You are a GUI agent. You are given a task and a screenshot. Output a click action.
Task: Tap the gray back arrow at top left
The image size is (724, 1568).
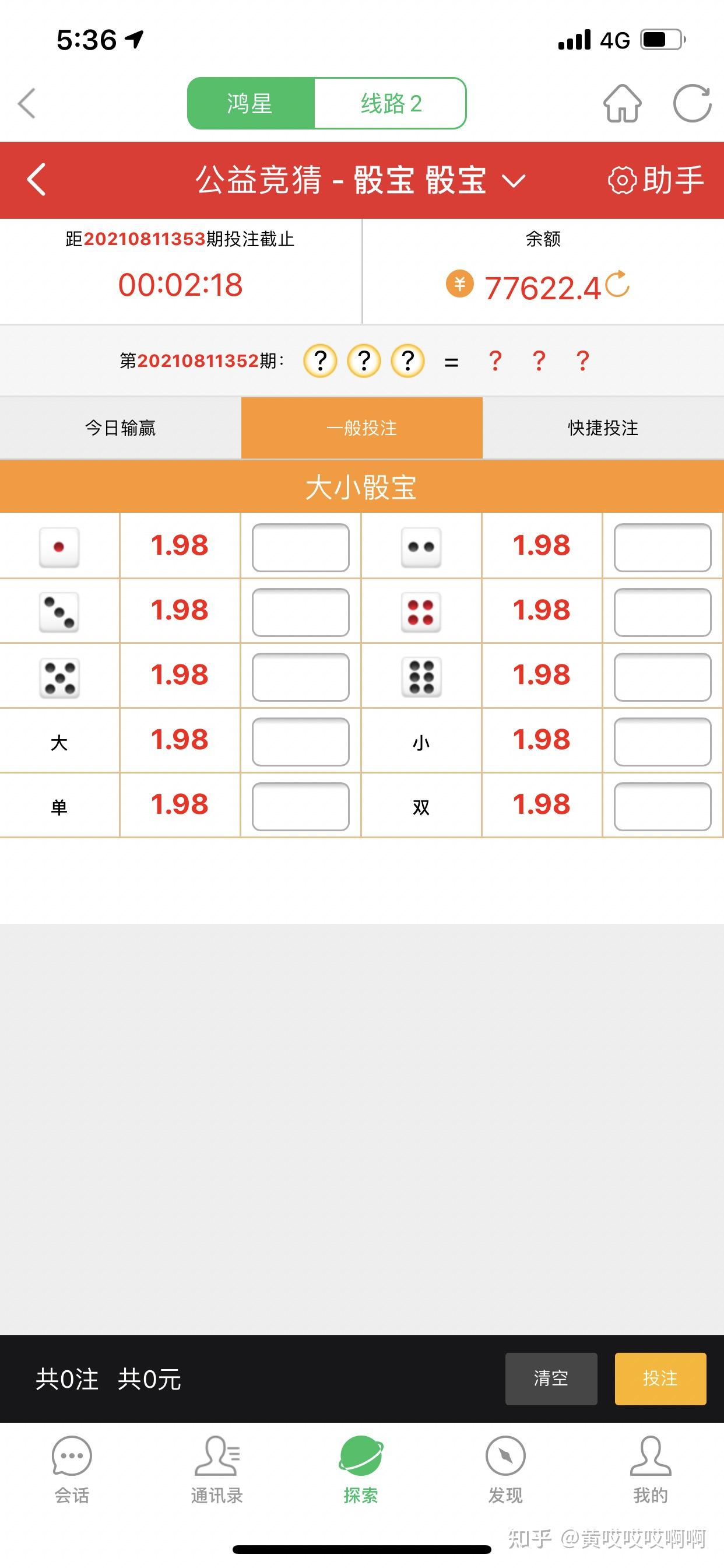click(x=27, y=103)
